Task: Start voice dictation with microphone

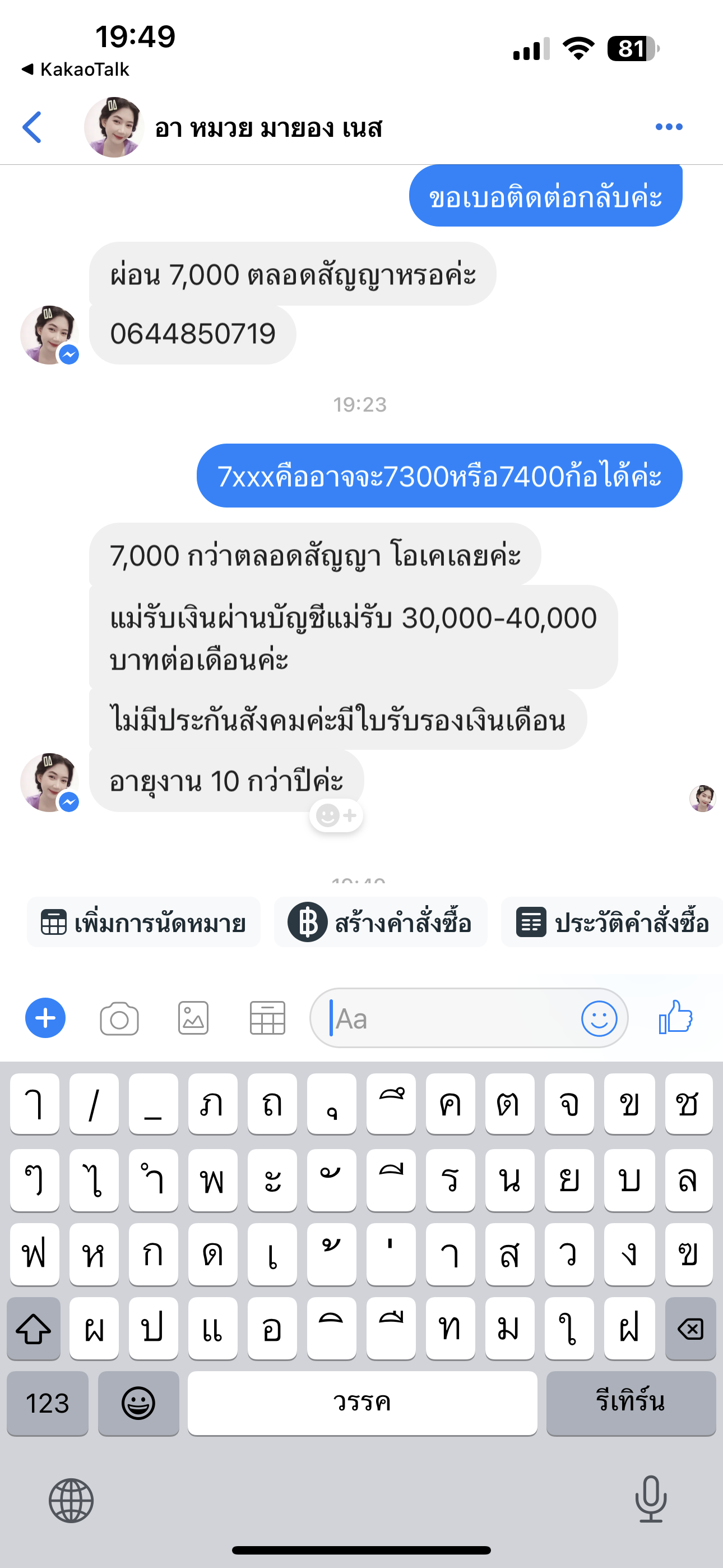Action: 651,1499
